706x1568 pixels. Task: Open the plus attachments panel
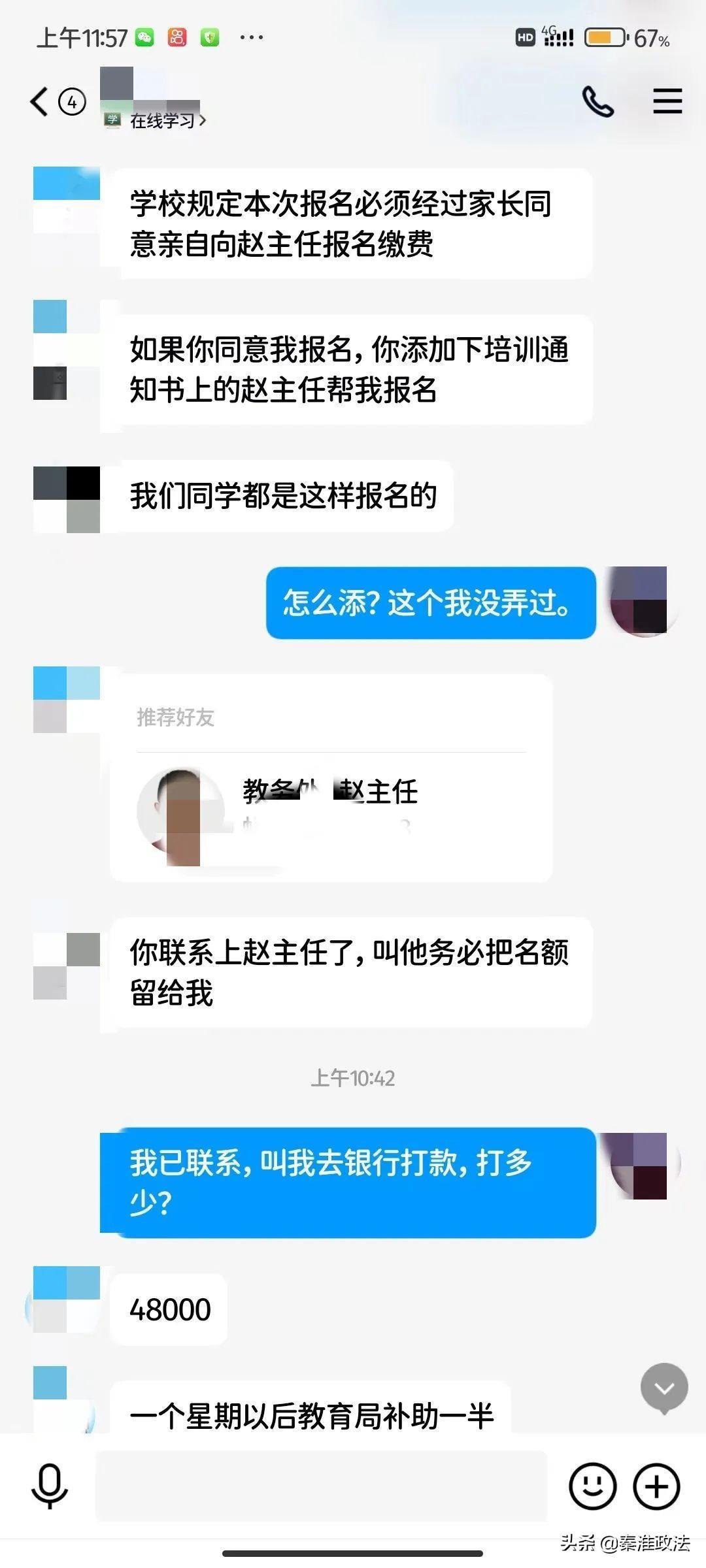click(x=656, y=1486)
